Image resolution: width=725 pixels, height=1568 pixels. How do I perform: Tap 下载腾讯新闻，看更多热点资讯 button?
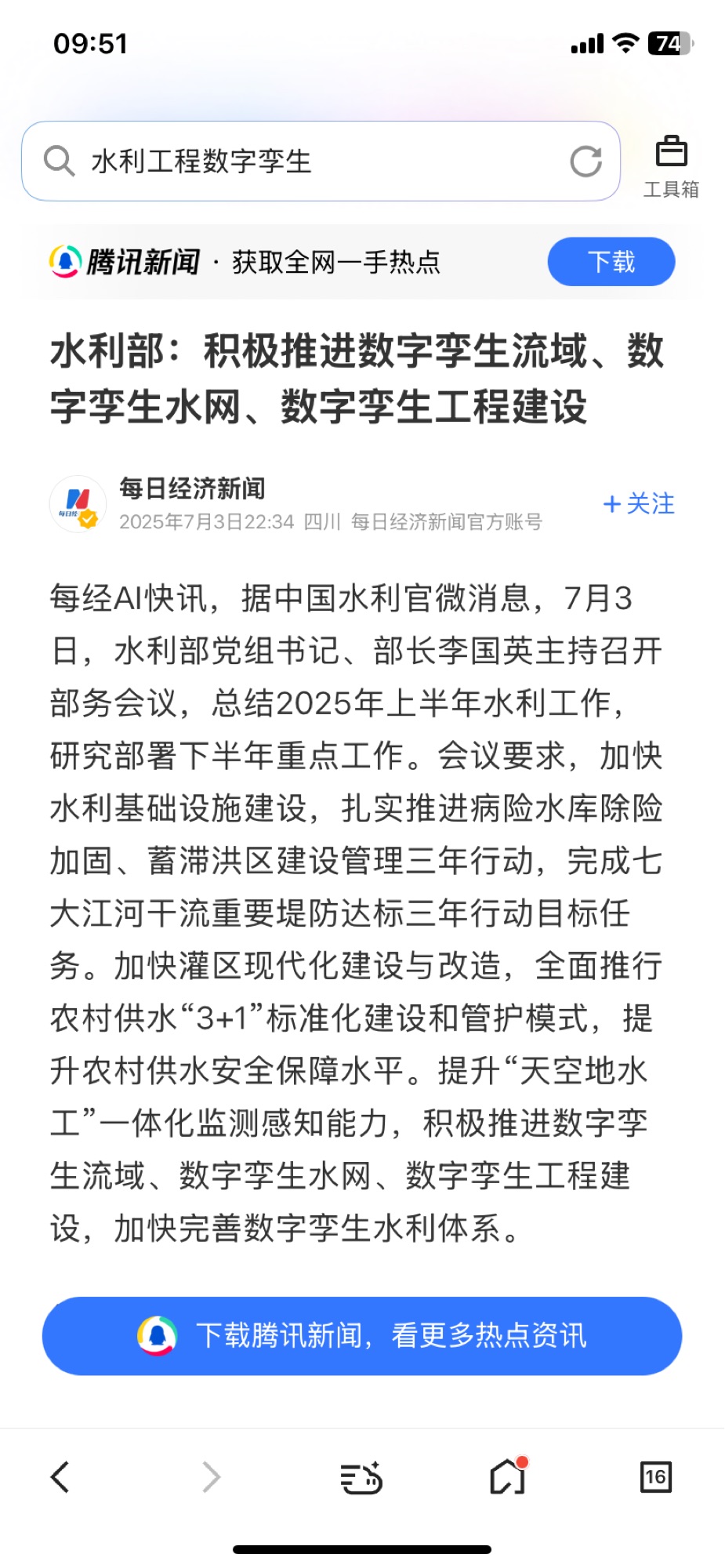click(x=362, y=1335)
